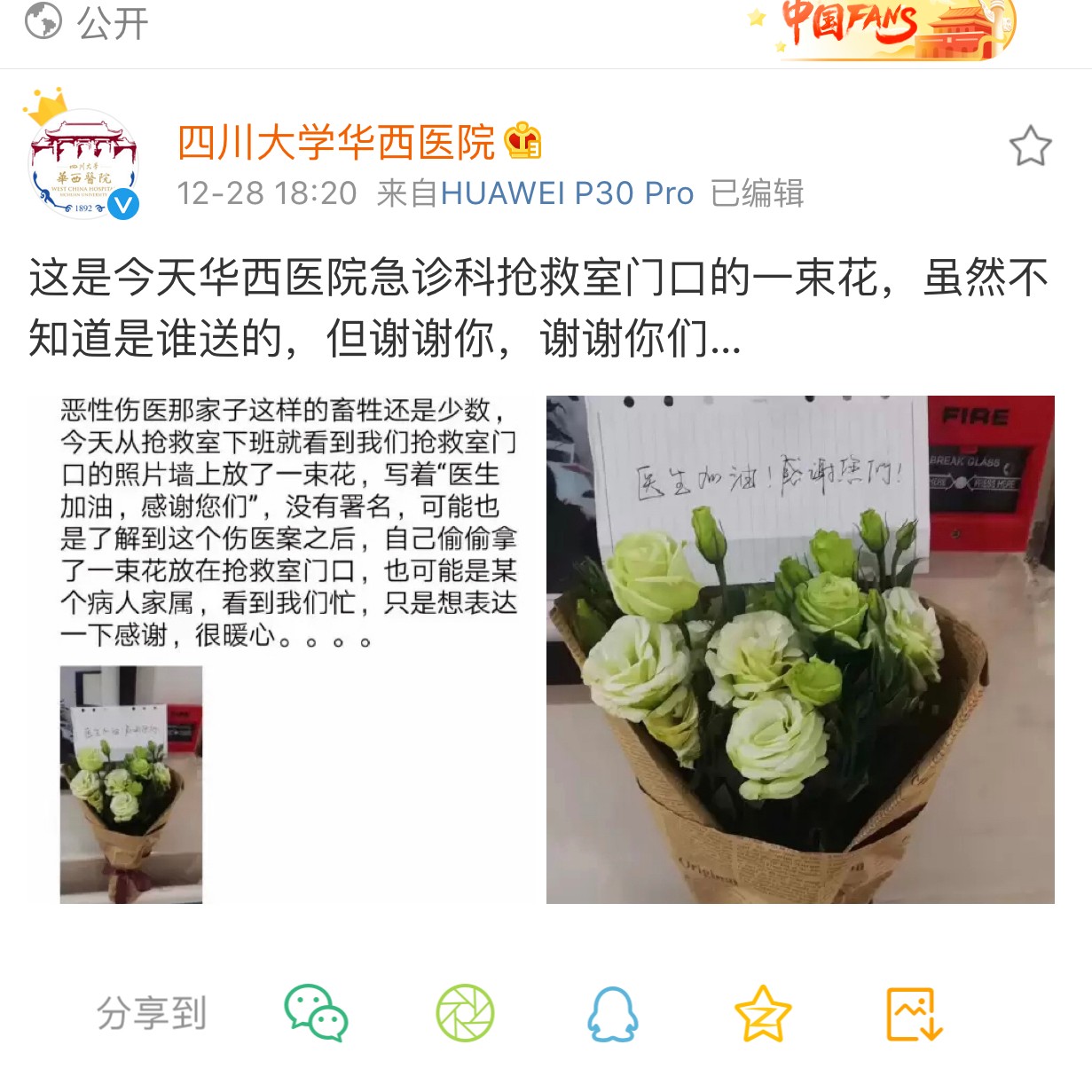Viewport: 1092px width, 1092px height.
Task: Save the post as a picture
Action: click(914, 1013)
